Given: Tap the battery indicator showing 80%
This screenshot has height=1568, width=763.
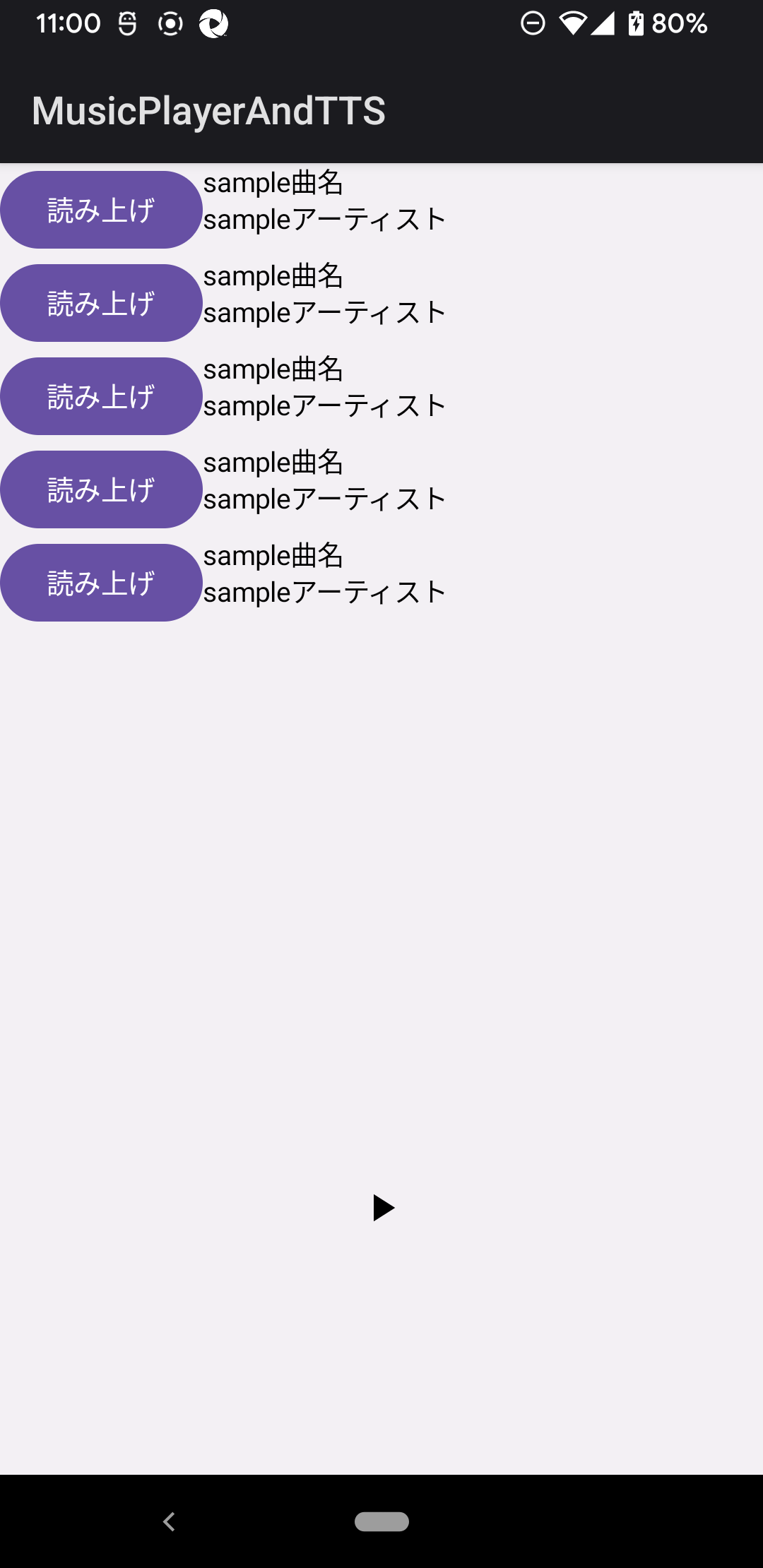Looking at the screenshot, I should pyautogui.click(x=664, y=23).
